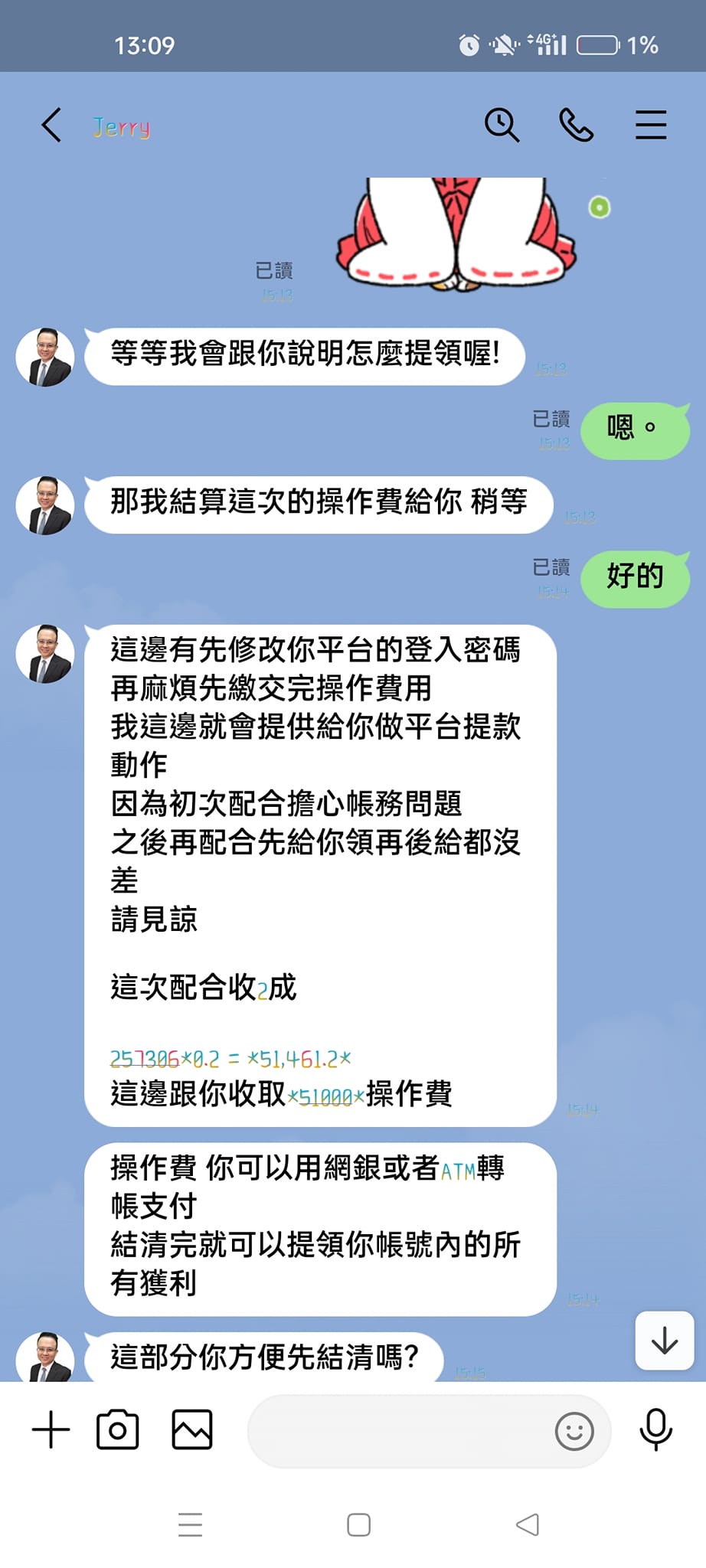This screenshot has height=1568, width=706.
Task: Go back to the chat list
Action: [51, 126]
